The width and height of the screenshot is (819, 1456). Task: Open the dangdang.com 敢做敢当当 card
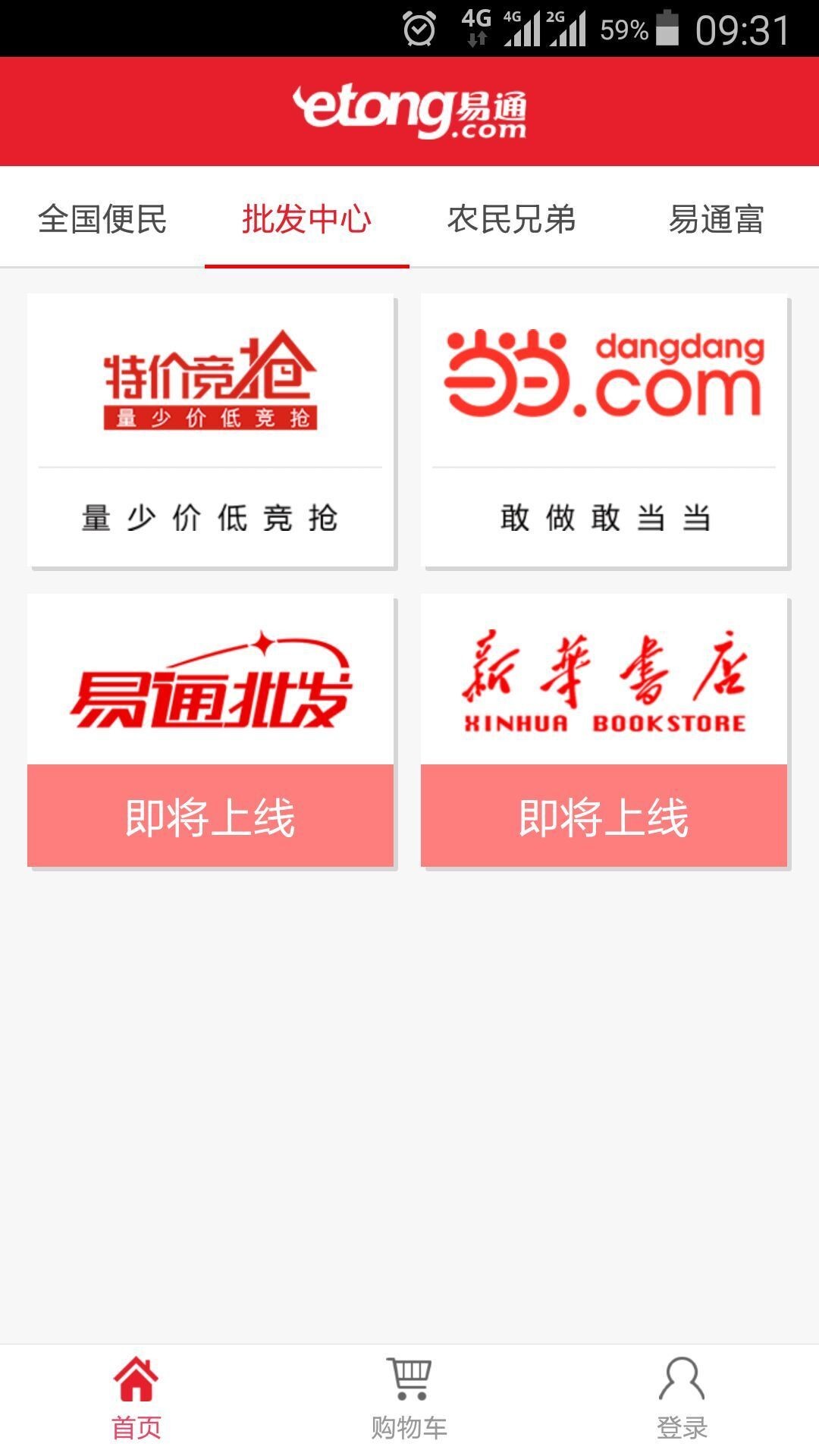pyautogui.click(x=604, y=430)
